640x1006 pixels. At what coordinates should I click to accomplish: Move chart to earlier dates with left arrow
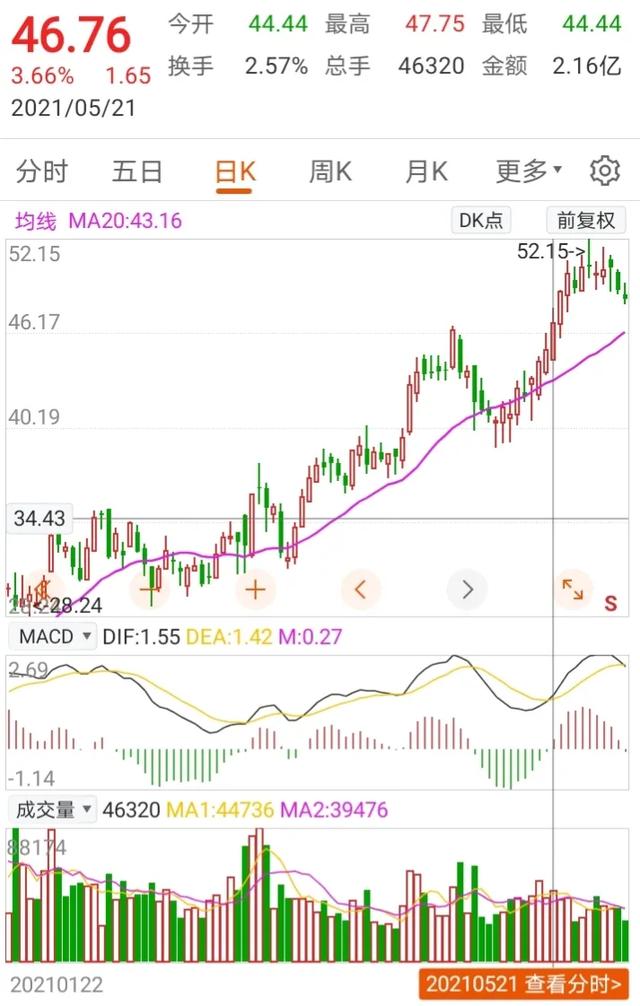[361, 589]
